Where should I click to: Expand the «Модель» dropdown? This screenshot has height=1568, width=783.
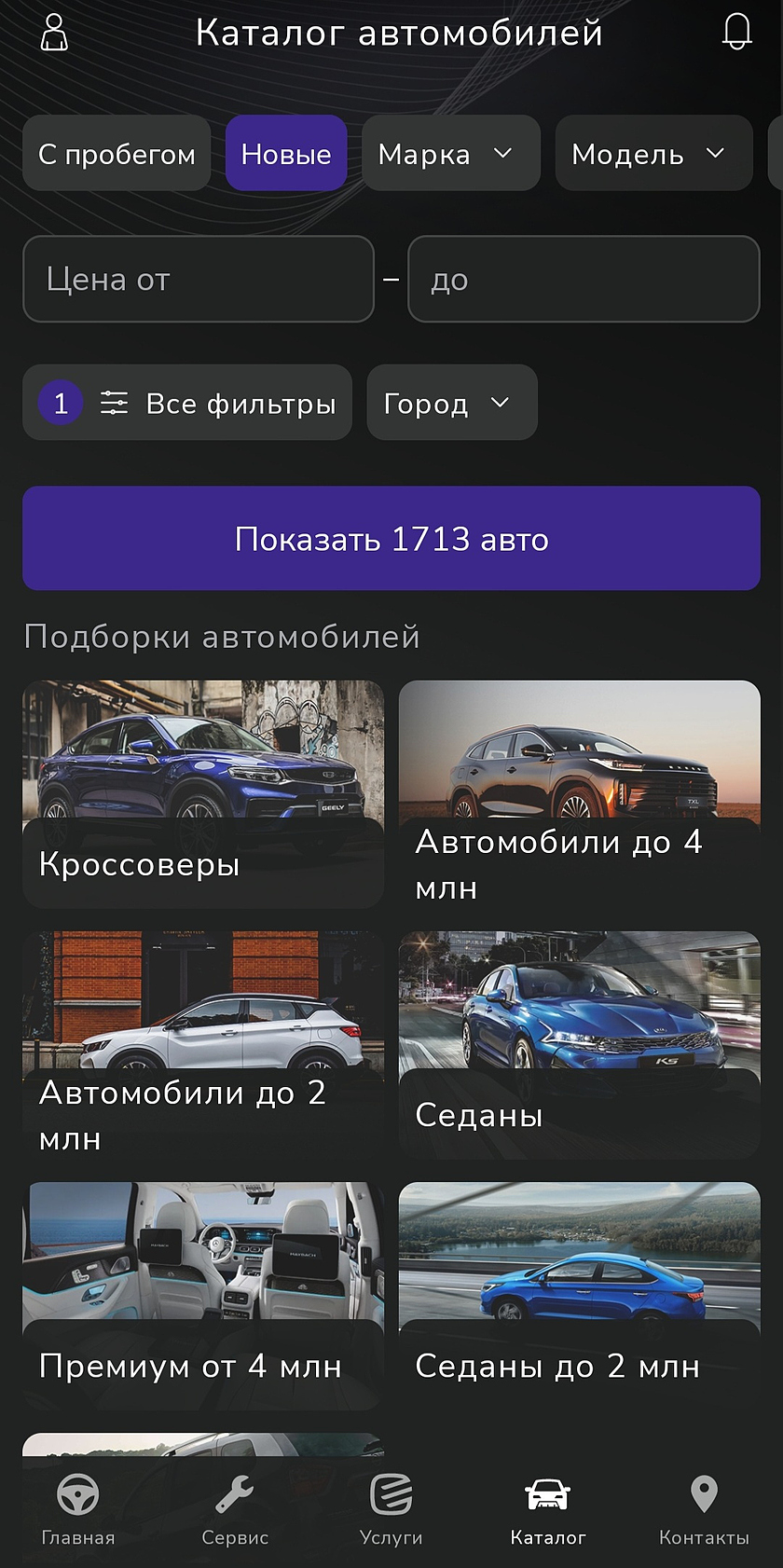coord(653,154)
